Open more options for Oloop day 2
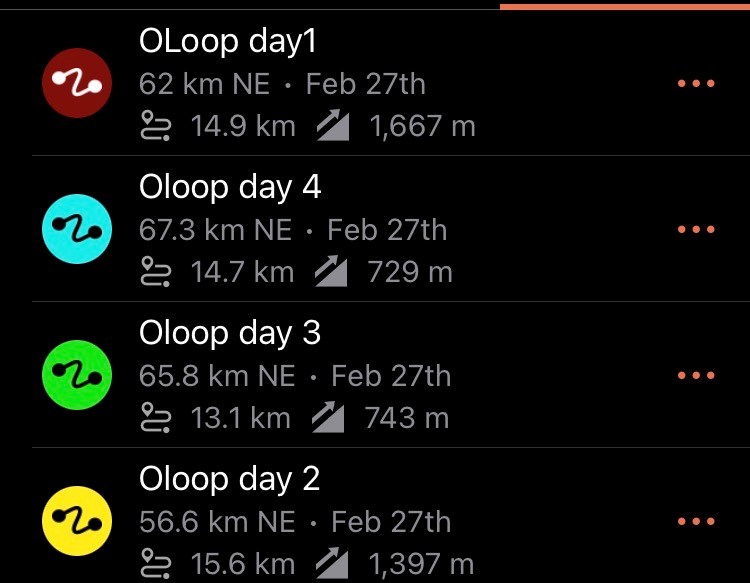Screen dimensions: 750x583 point(696,522)
